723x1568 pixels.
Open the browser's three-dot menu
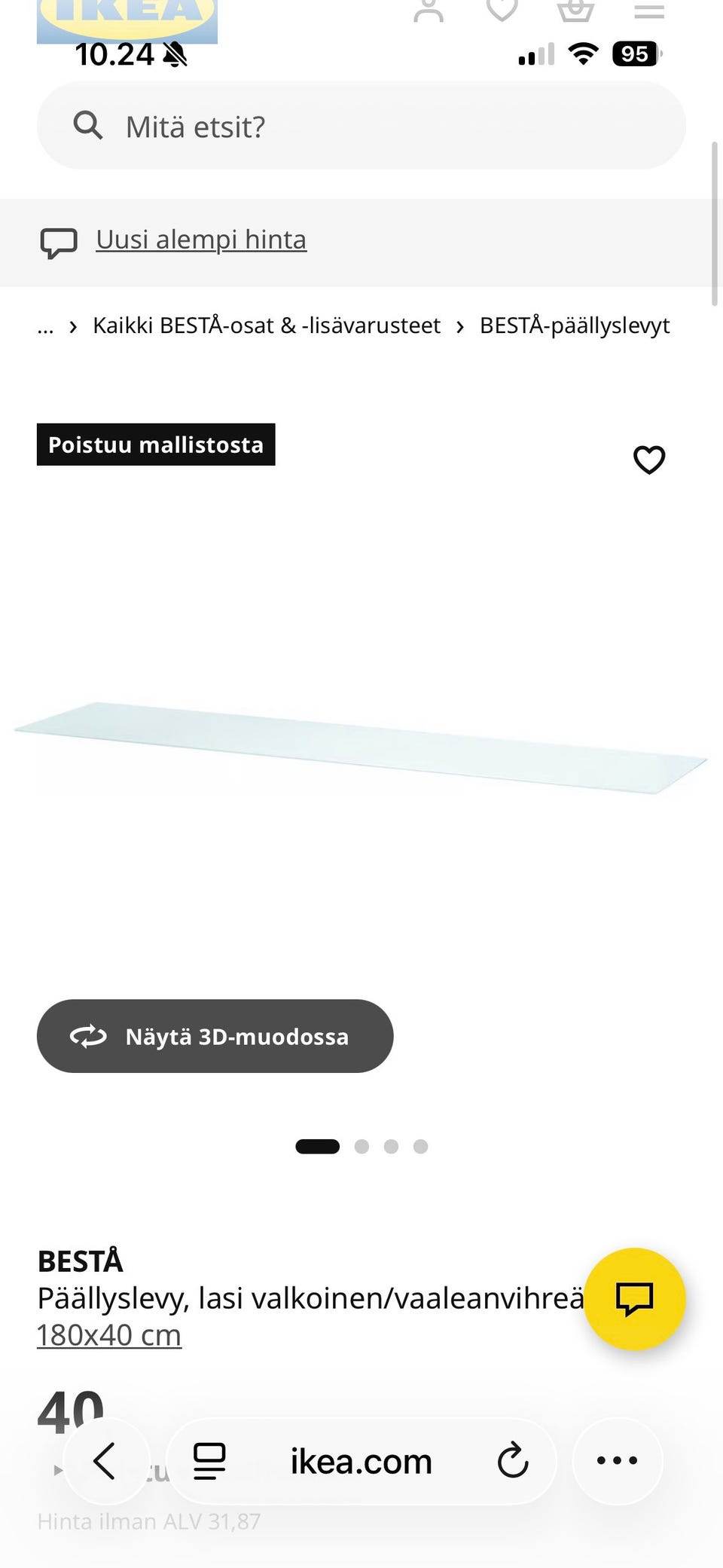(617, 1461)
